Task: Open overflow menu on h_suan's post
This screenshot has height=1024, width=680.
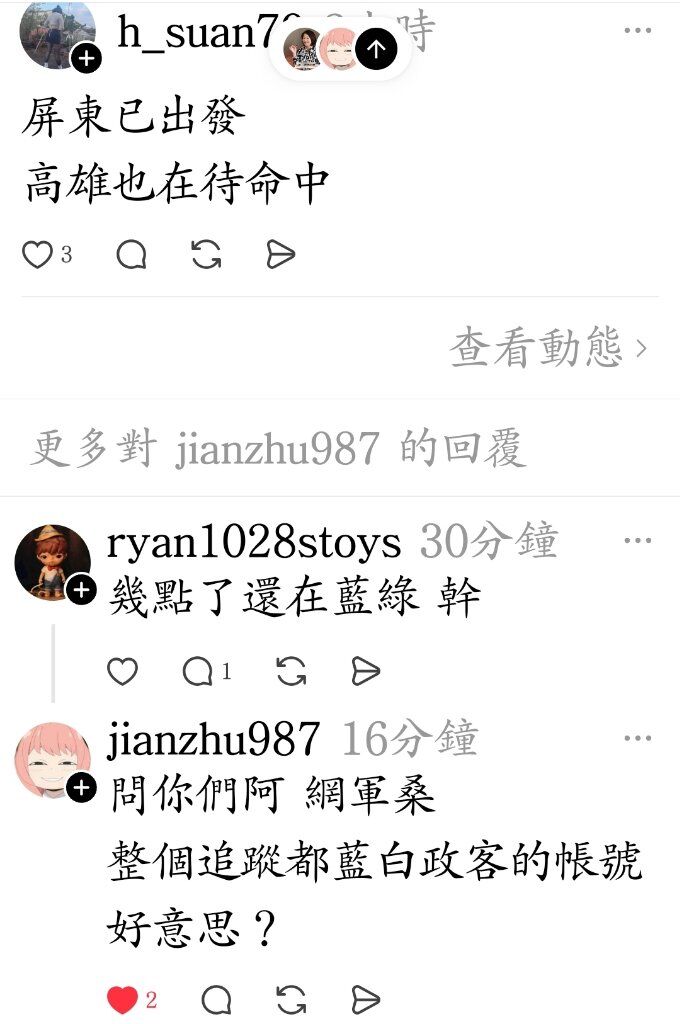Action: (637, 31)
